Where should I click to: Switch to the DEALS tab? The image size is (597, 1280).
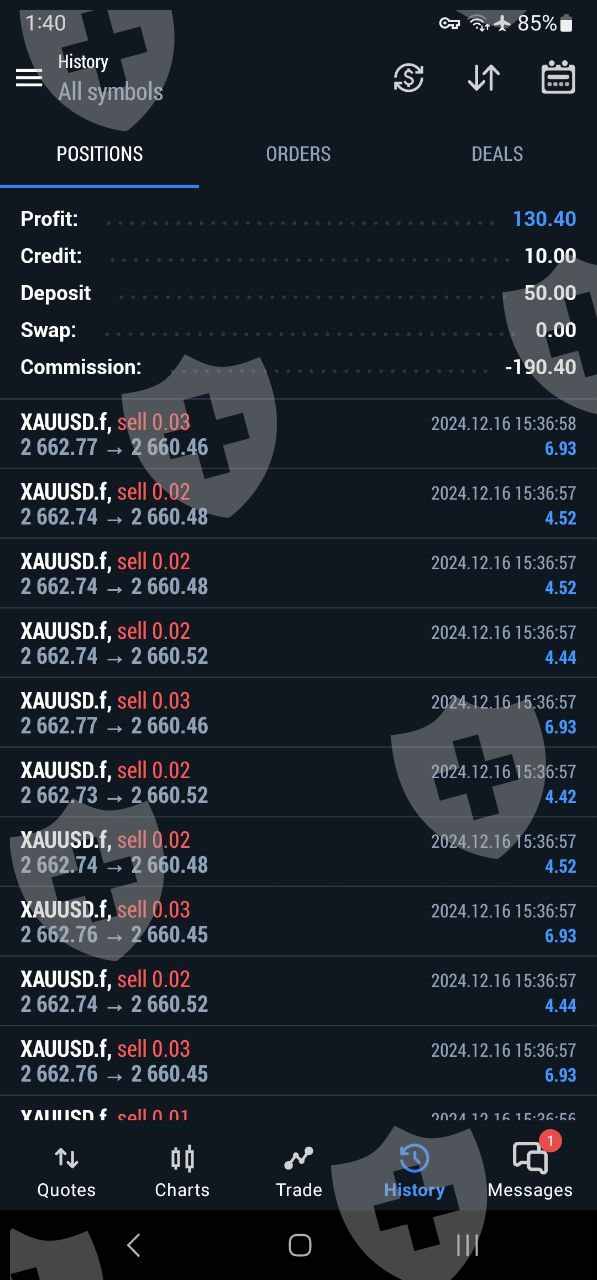click(497, 154)
